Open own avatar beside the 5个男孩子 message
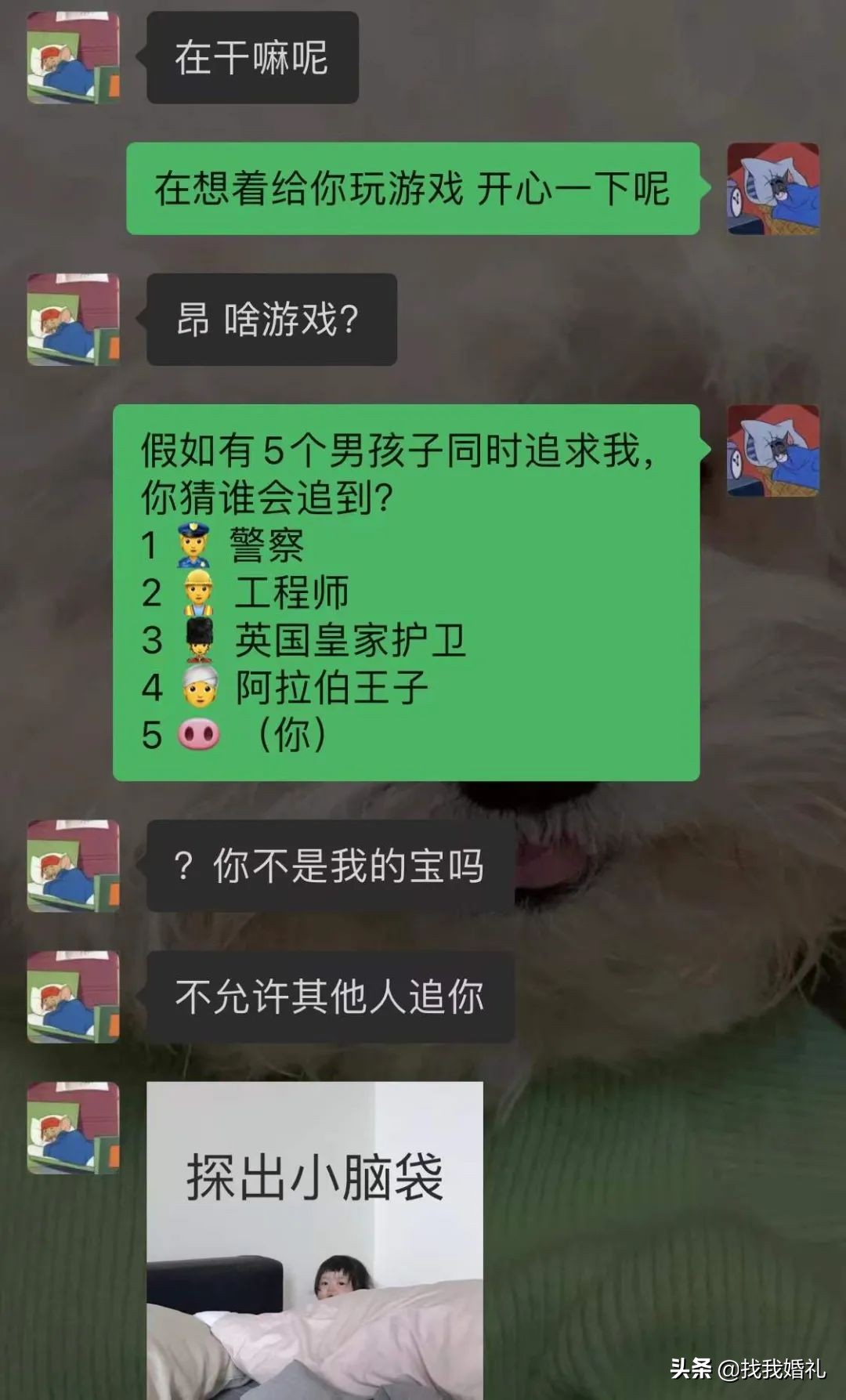 click(772, 450)
